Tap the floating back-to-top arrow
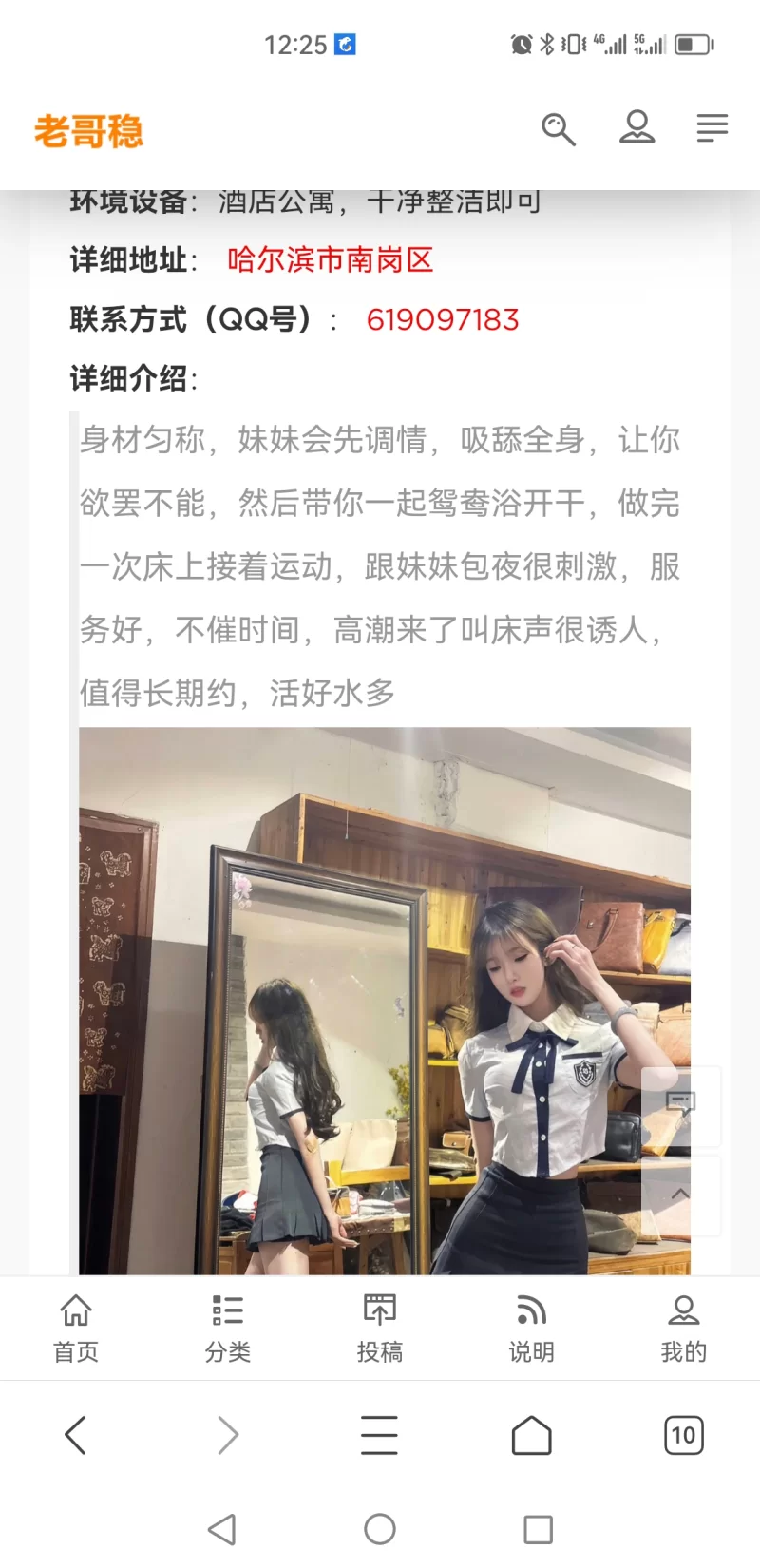The image size is (760, 1568). 681,1195
